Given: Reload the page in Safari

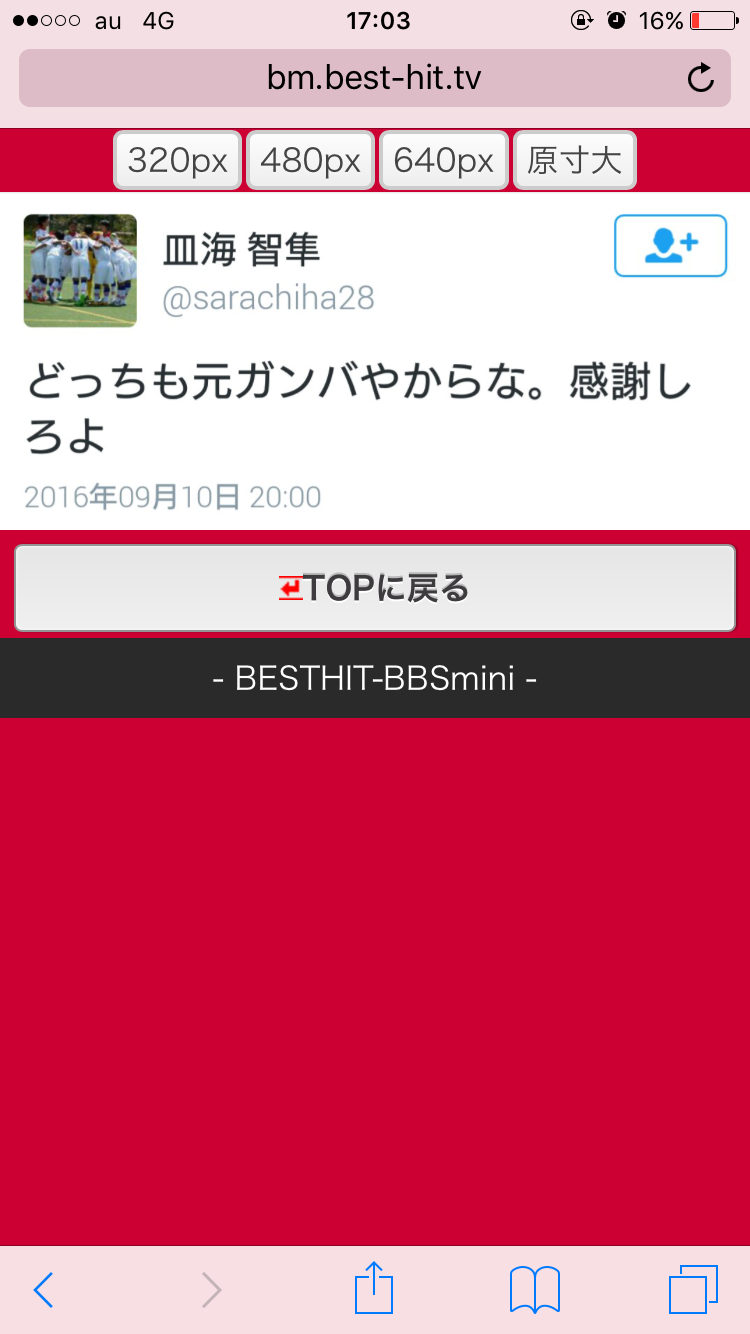Looking at the screenshot, I should tap(701, 78).
